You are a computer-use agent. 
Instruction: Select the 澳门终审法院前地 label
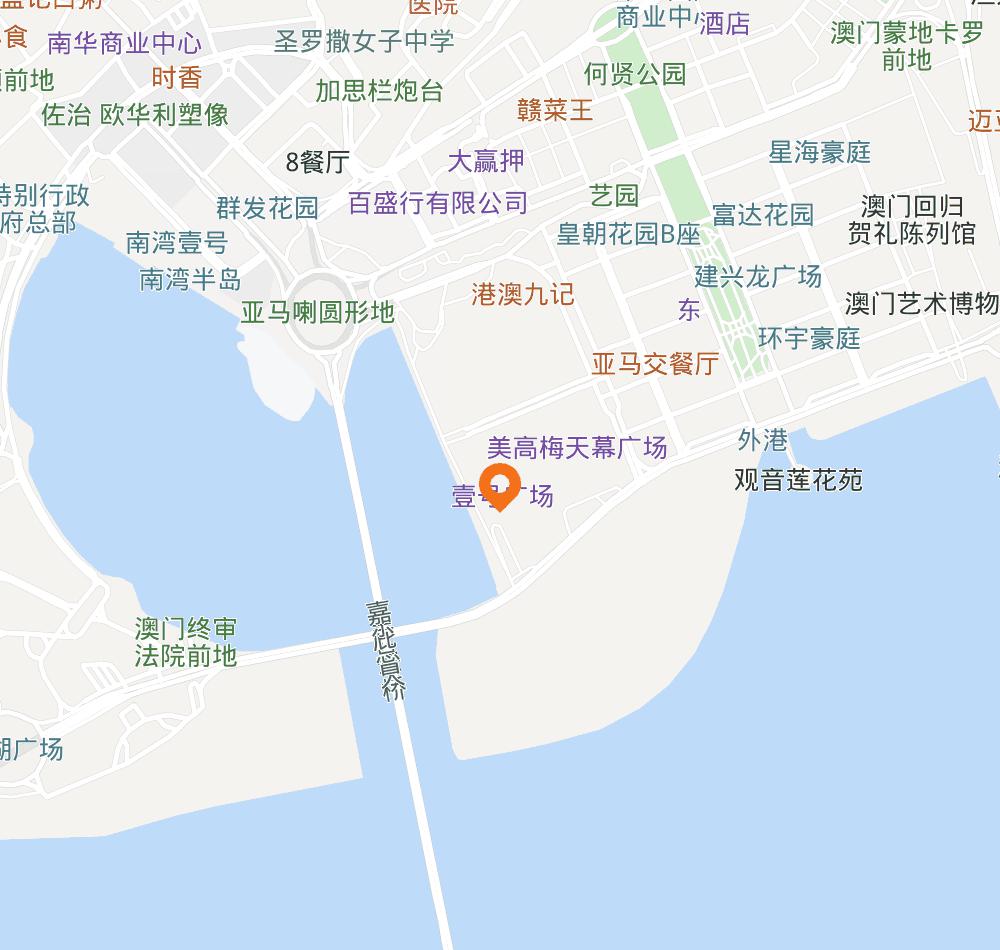186,642
